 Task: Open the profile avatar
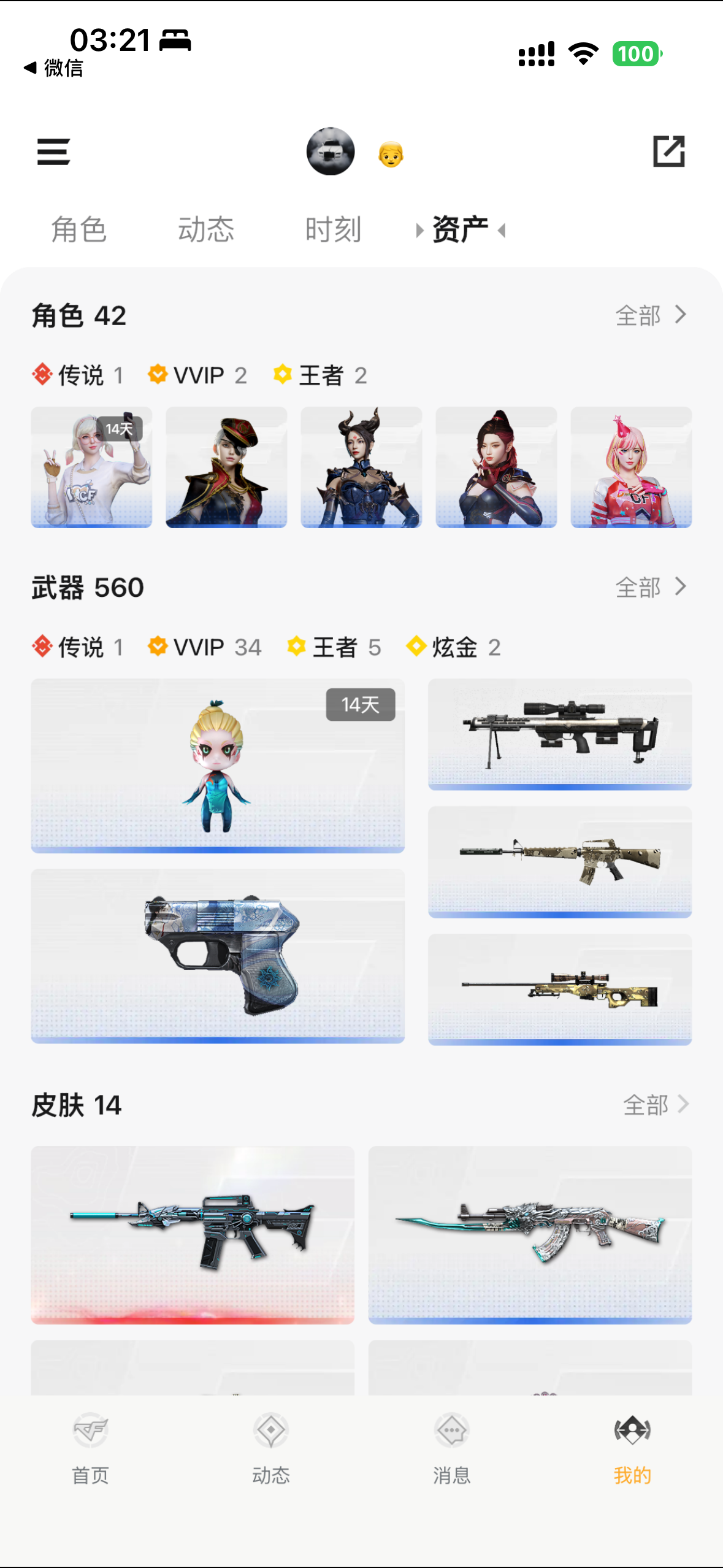tap(331, 152)
